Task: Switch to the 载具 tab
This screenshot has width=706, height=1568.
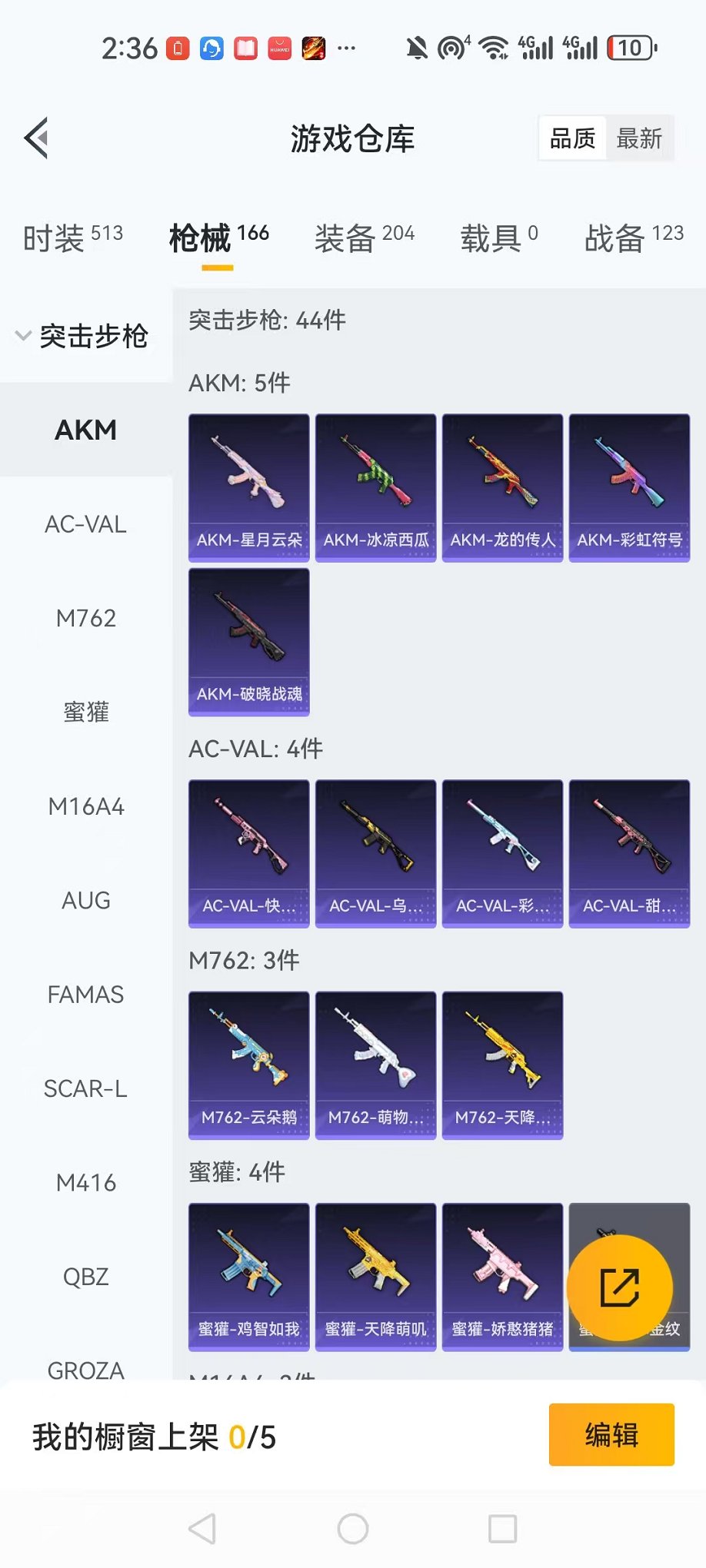Action: [498, 238]
